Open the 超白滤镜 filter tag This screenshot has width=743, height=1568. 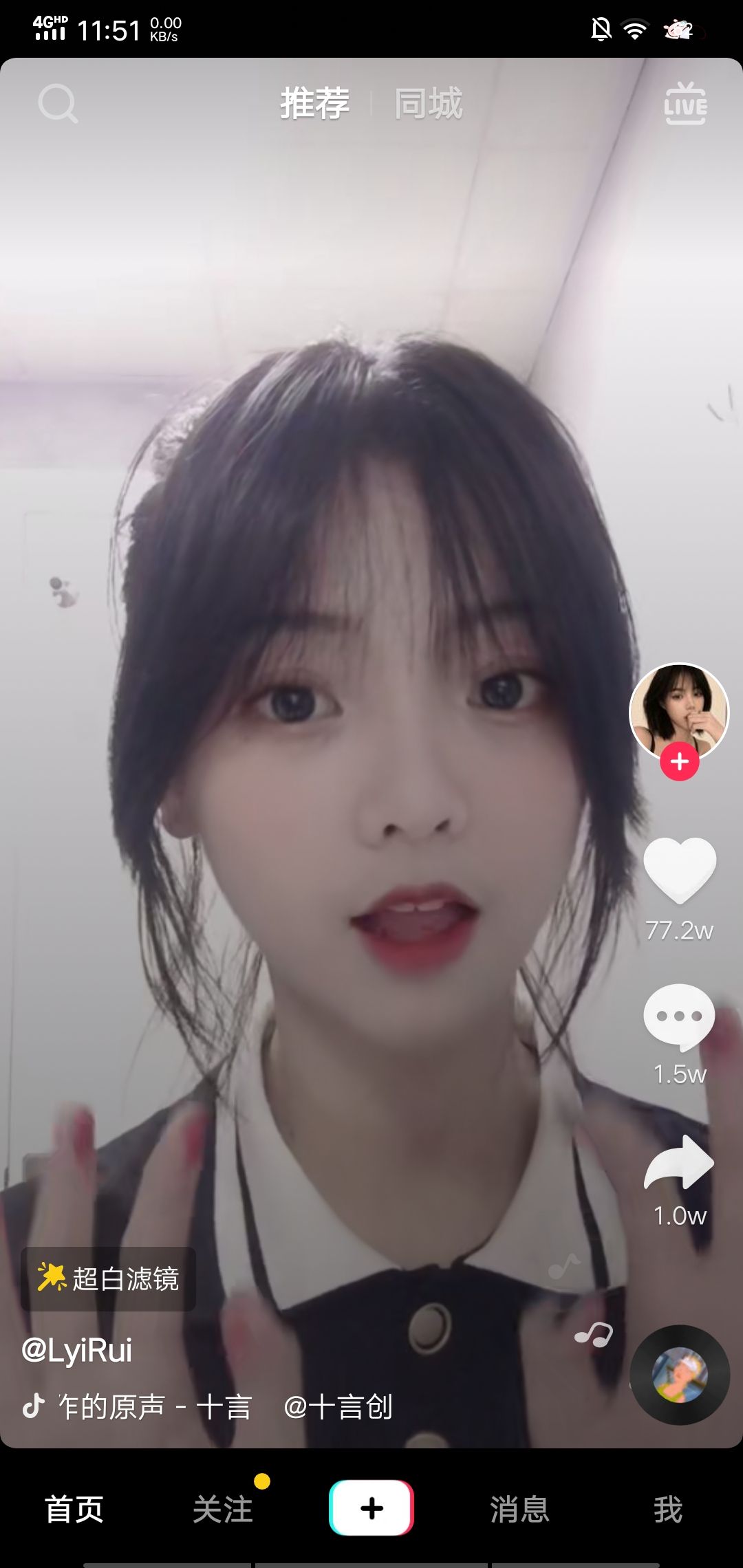(109, 1279)
